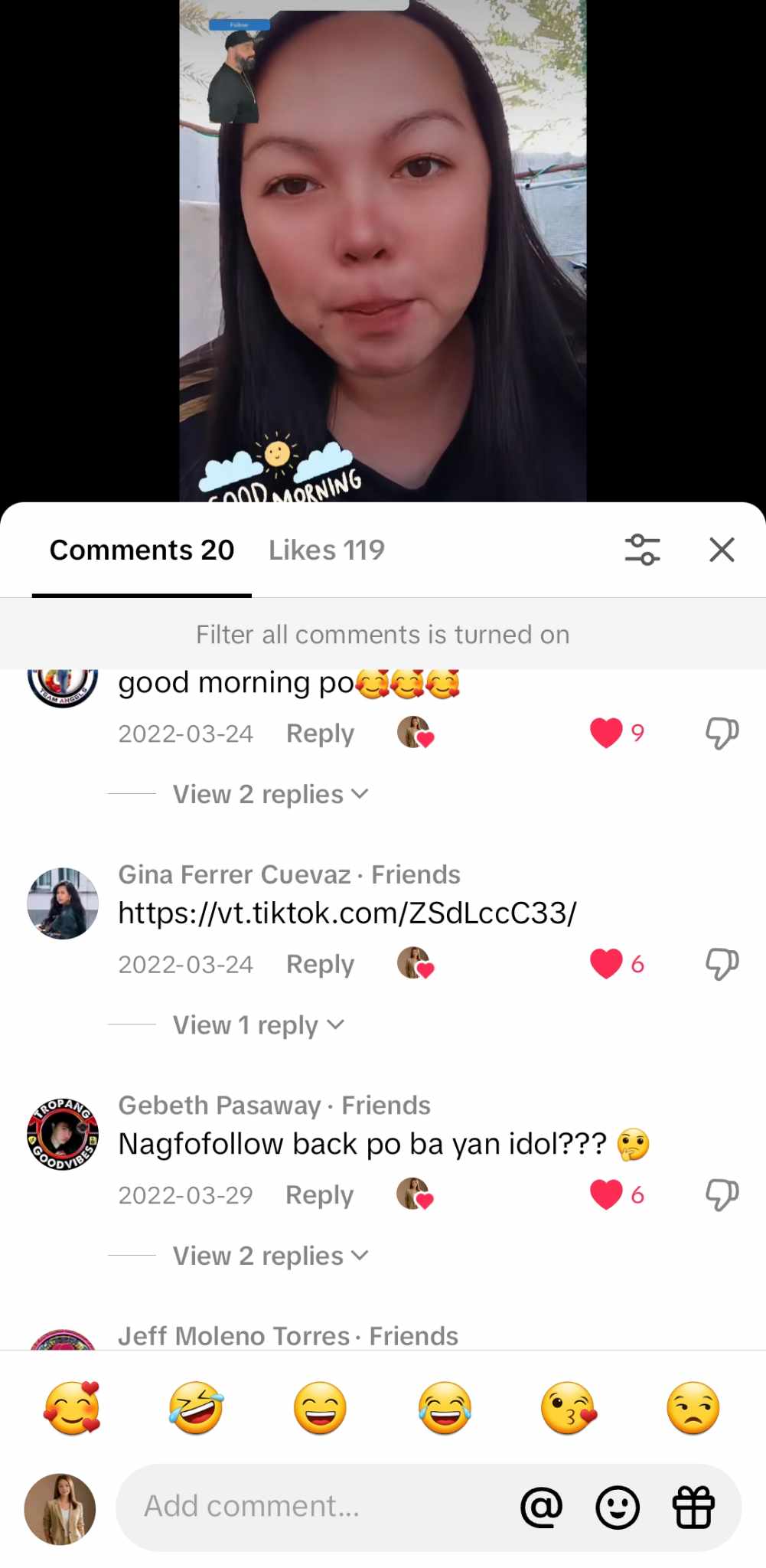Reply to the good morning po comment

[x=320, y=733]
